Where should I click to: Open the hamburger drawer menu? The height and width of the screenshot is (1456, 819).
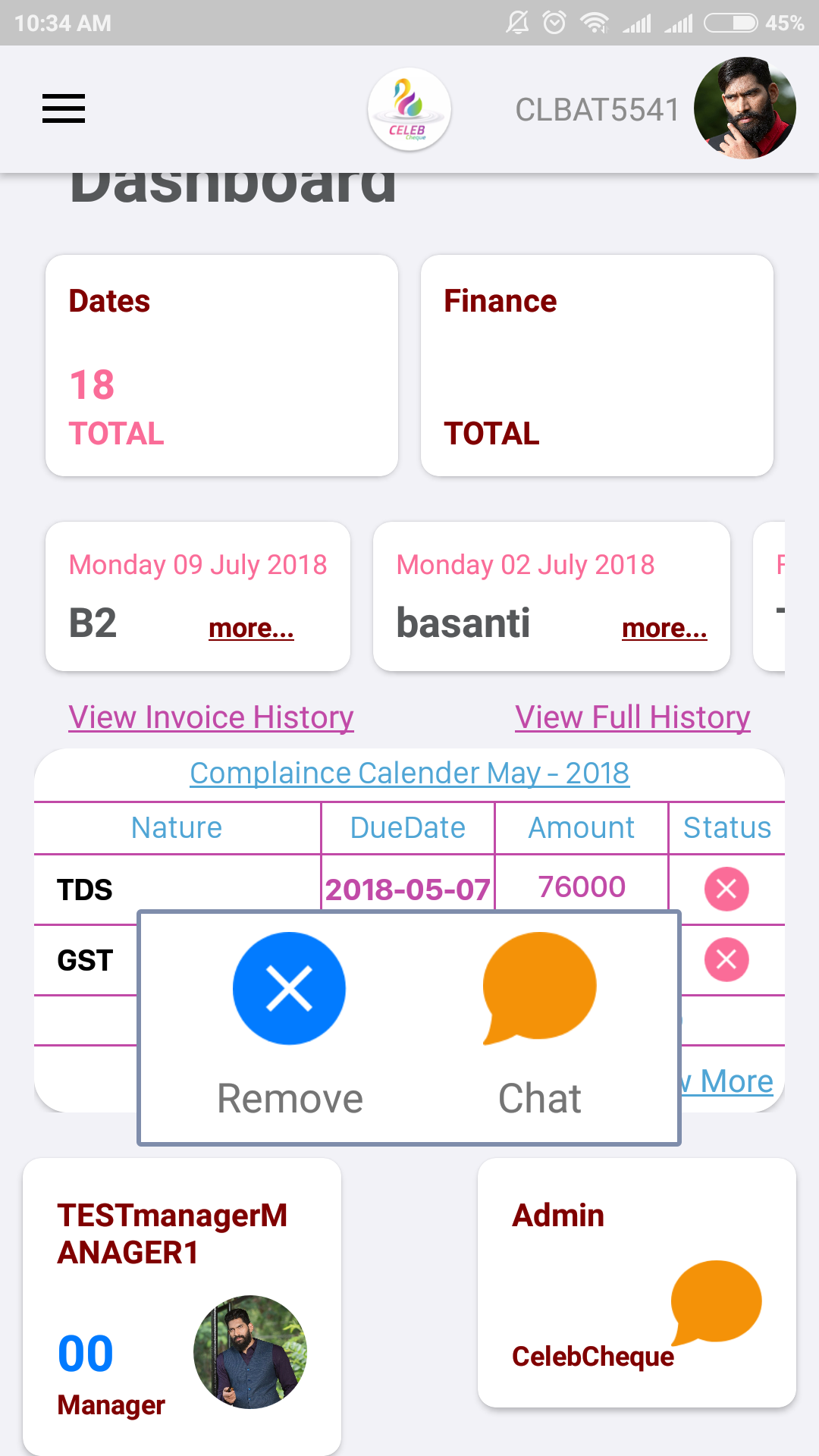point(64,108)
